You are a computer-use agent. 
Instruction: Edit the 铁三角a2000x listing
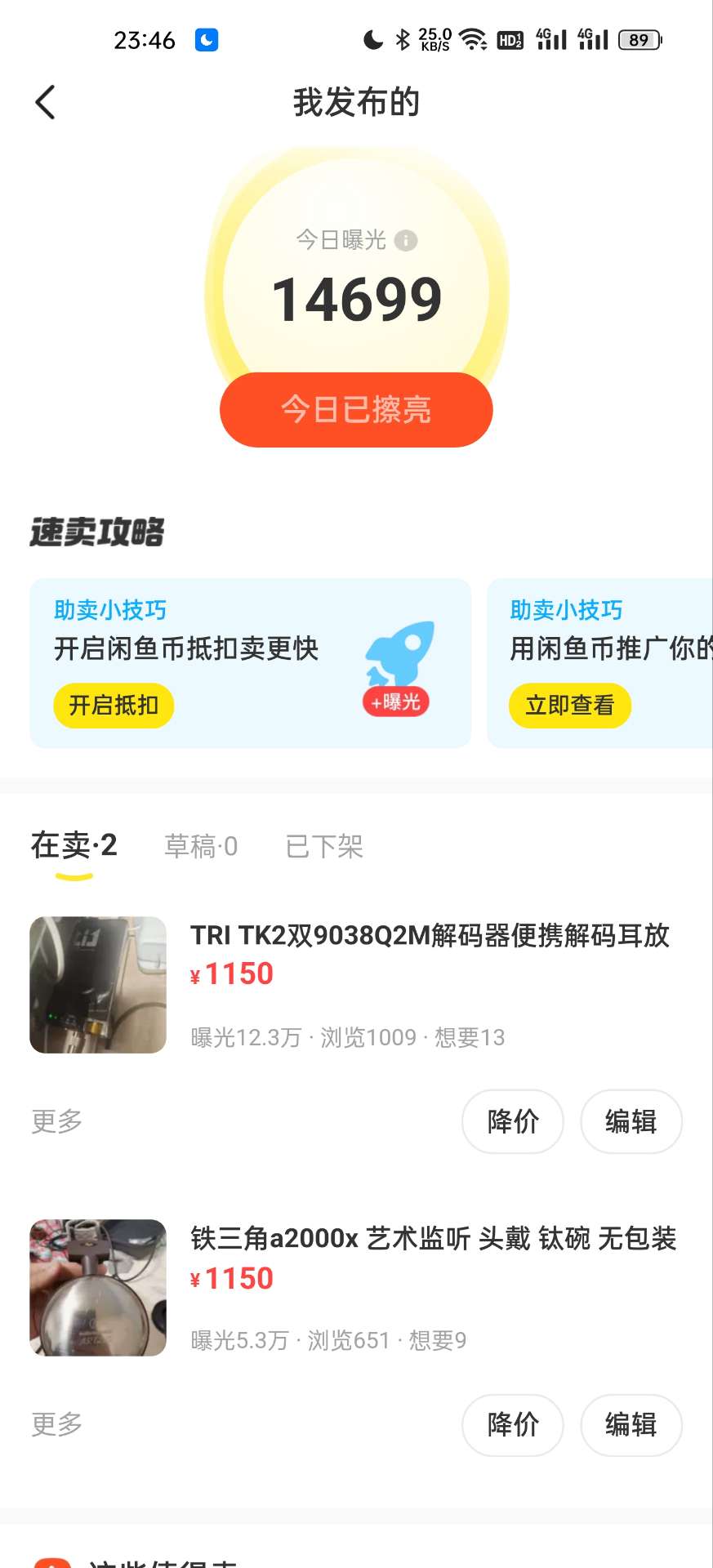631,1424
